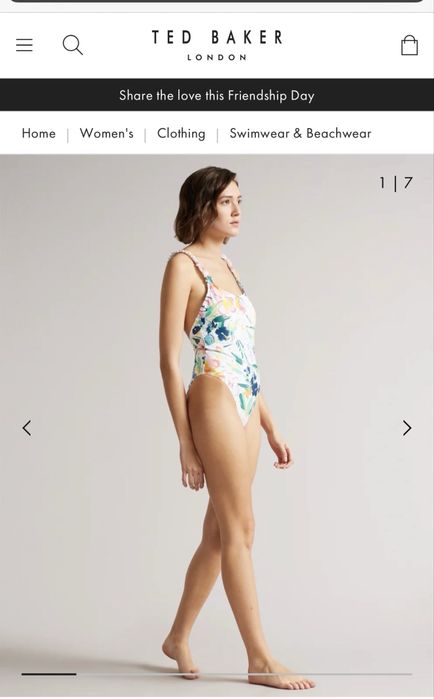Open Swimwear & Beachwear breadcrumb
This screenshot has width=434, height=699.
point(300,133)
